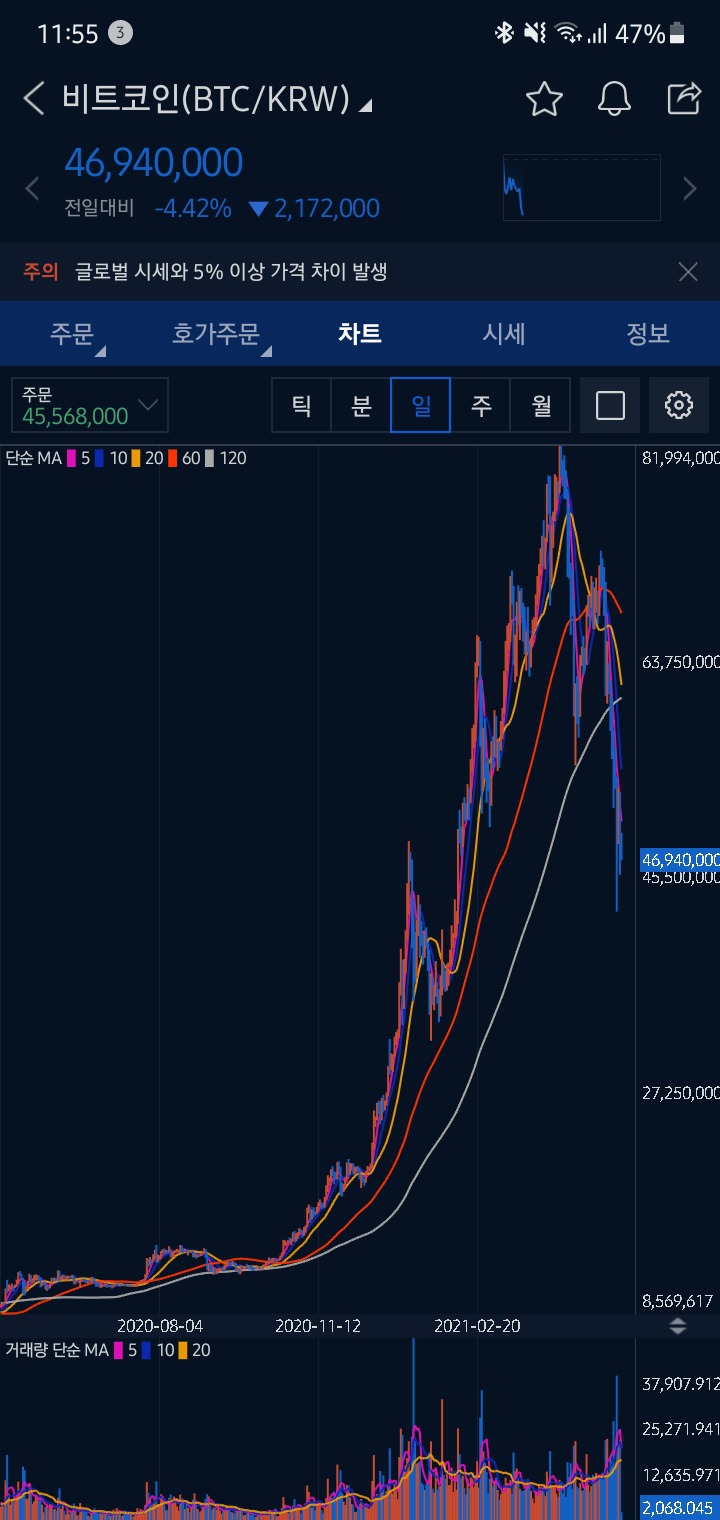Switch to the 시세 tab

(x=504, y=334)
